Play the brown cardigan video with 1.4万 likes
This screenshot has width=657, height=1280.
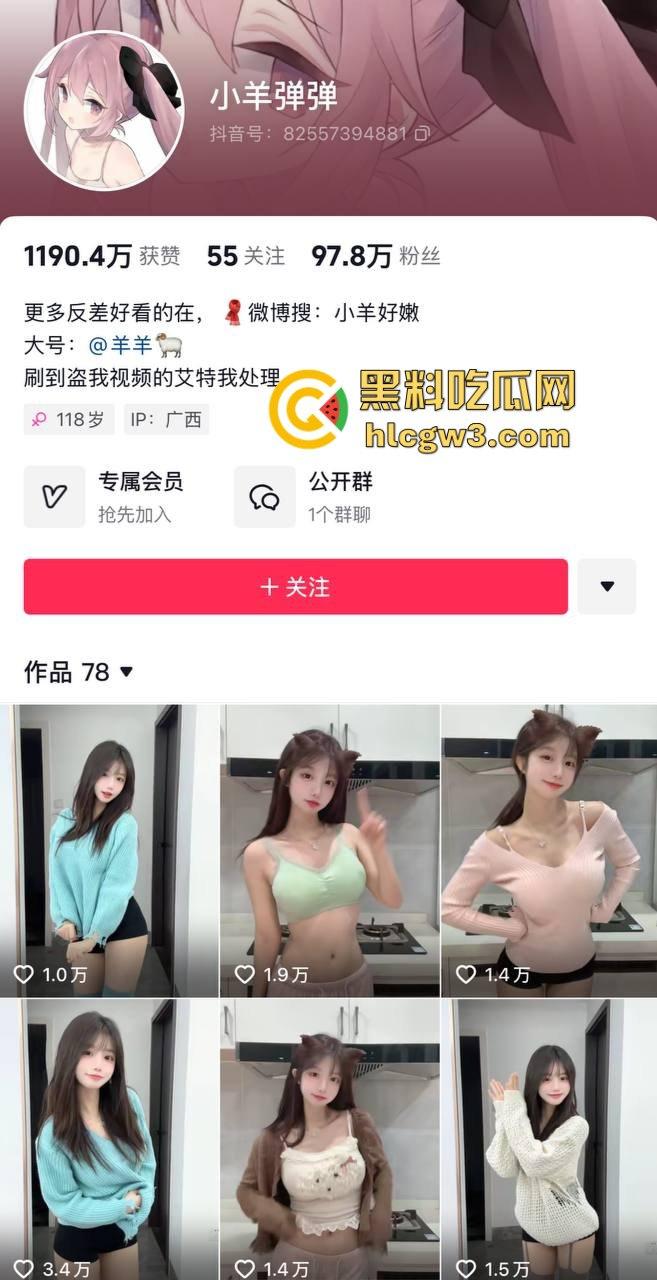tap(330, 1140)
